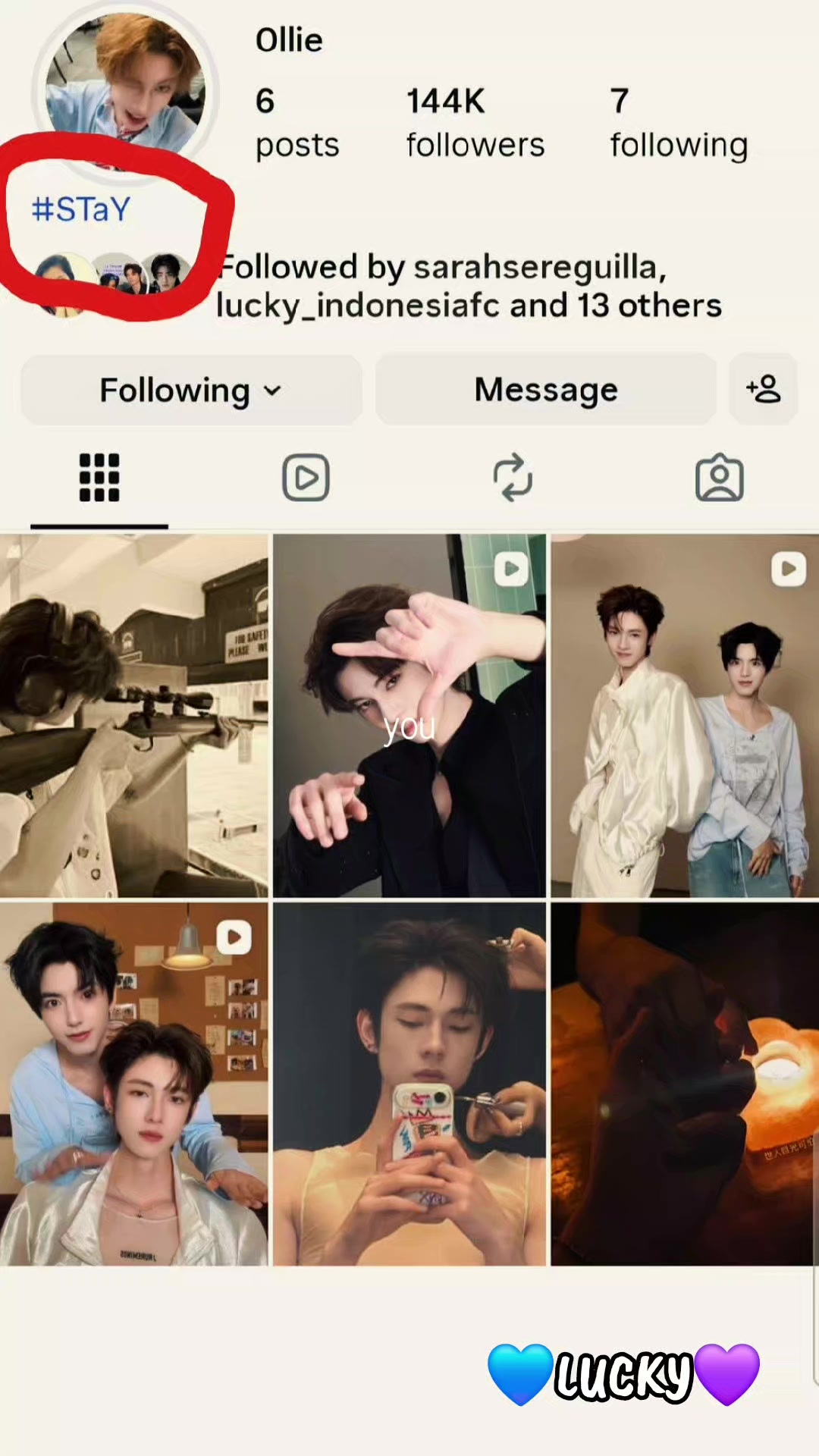
Task: Open the reel labeled "you"
Action: (409, 716)
